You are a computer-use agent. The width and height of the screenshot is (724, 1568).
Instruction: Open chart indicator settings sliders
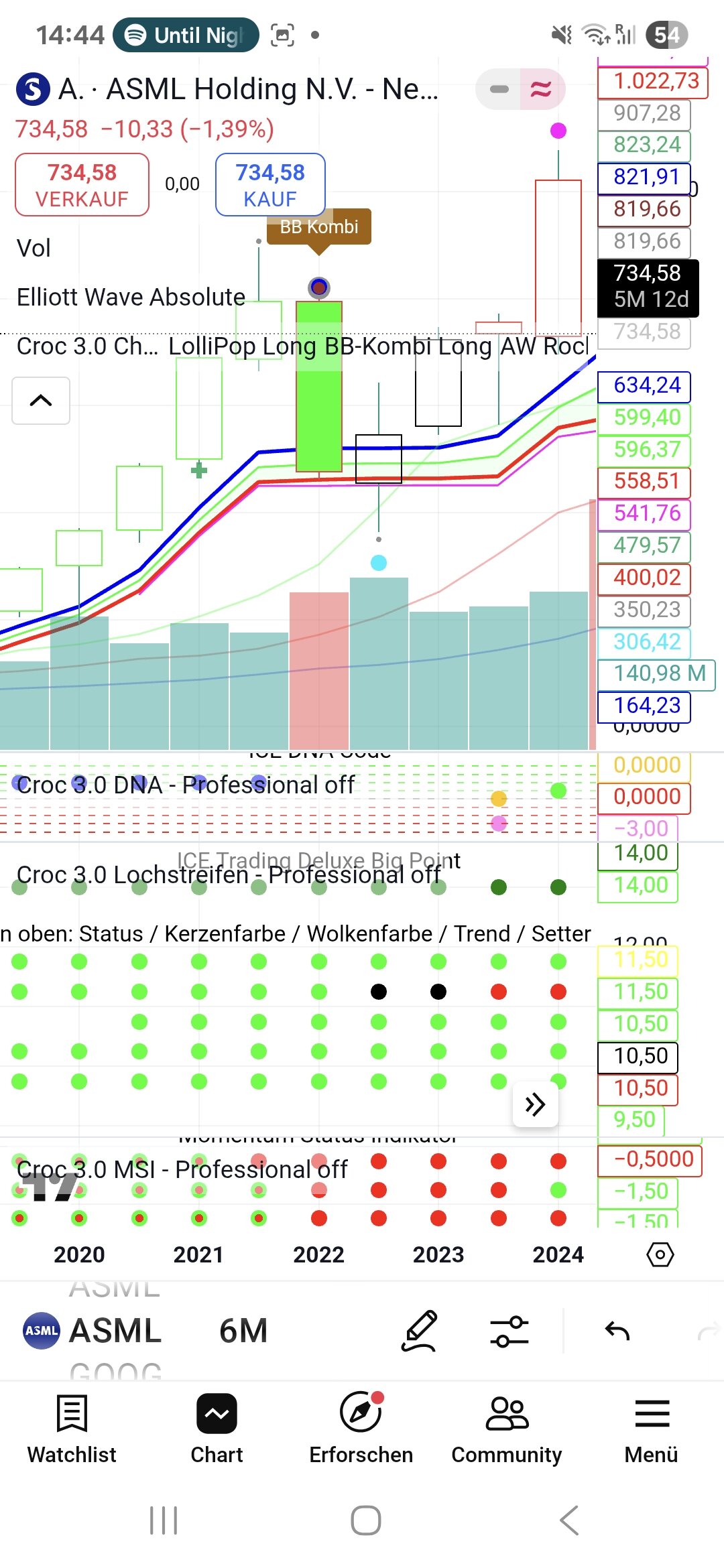pos(509,1331)
